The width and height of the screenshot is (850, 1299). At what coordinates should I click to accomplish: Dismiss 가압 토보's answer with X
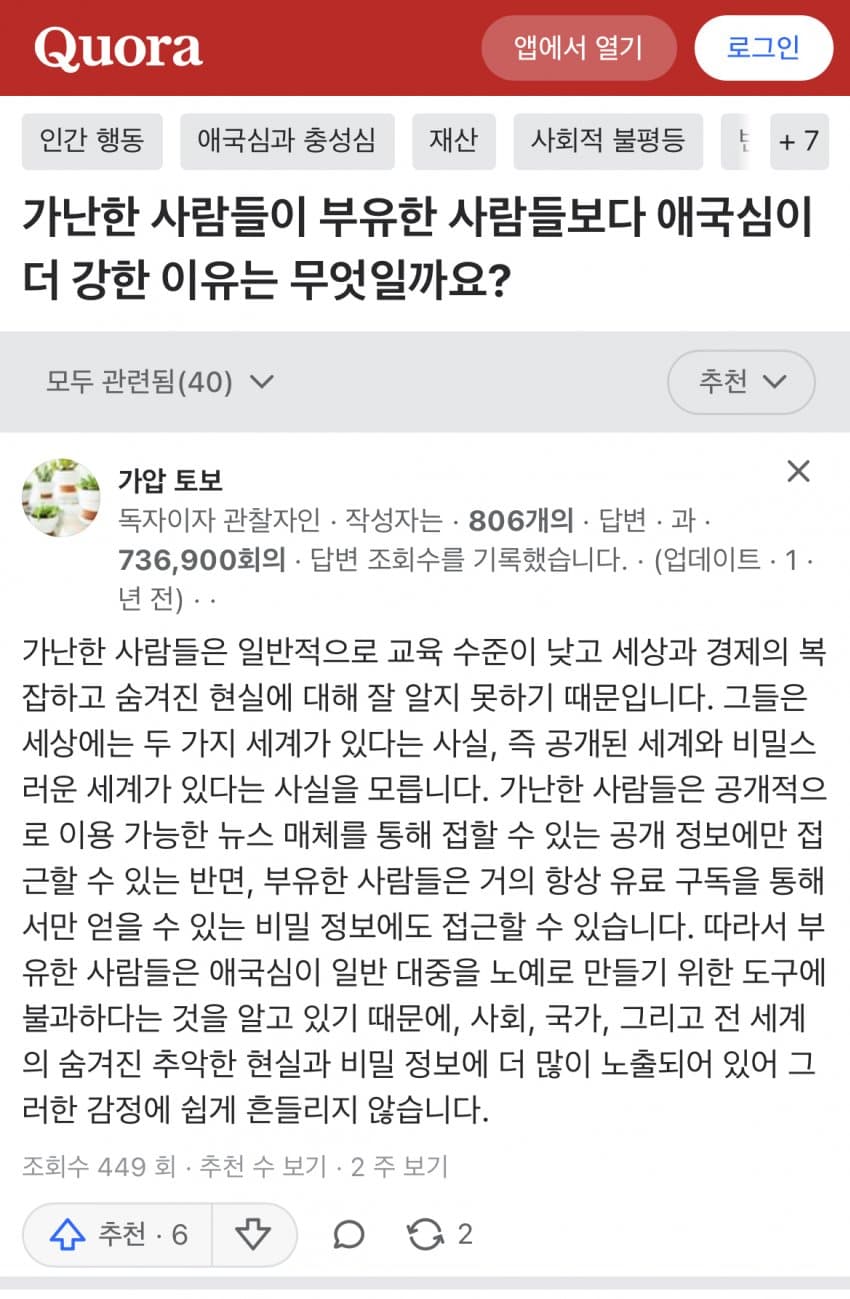coord(798,472)
